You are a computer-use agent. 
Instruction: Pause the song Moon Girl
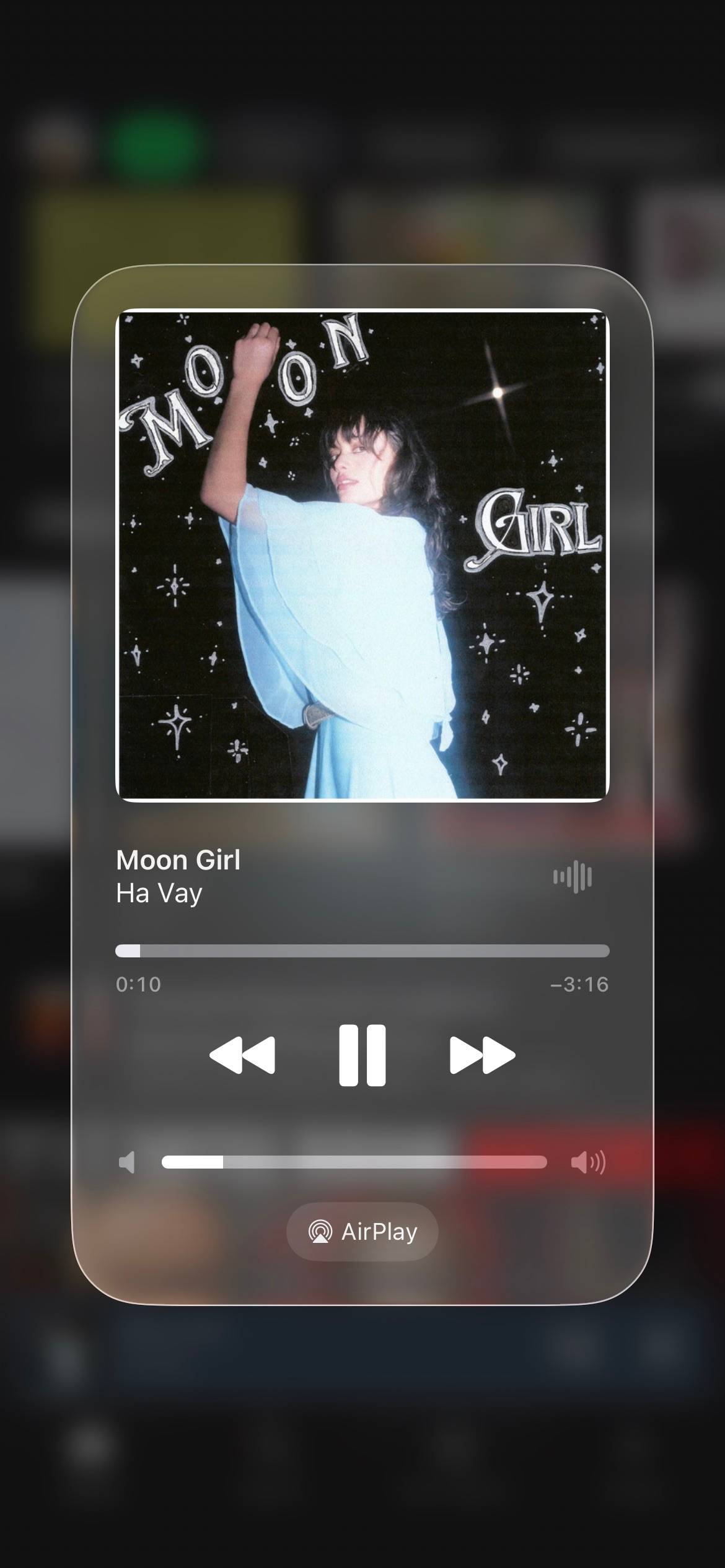coord(362,1055)
